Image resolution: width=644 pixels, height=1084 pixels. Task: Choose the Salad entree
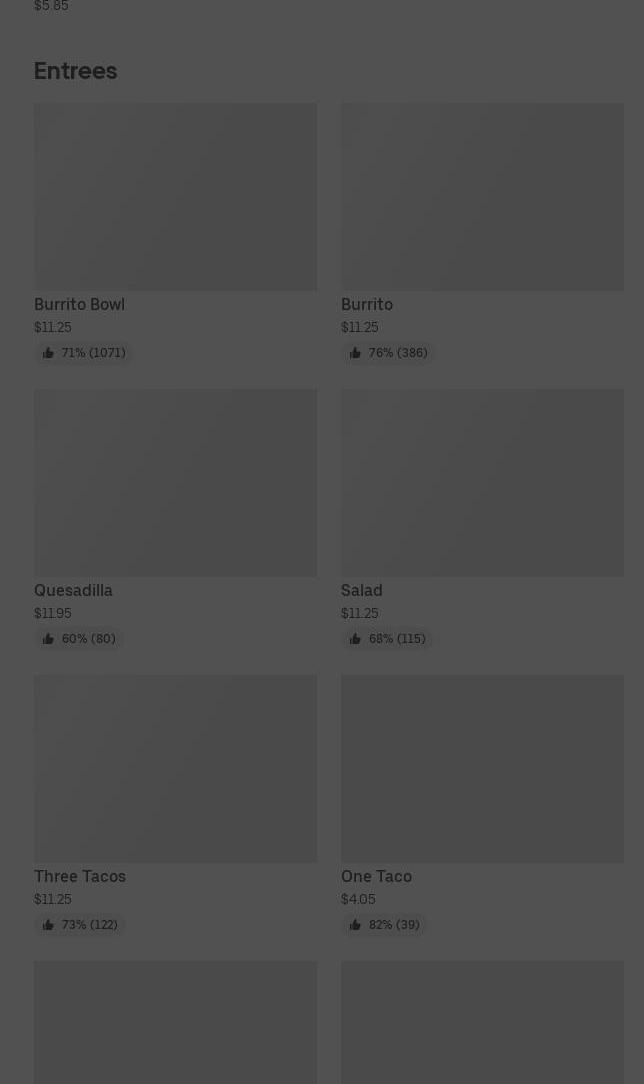(482, 518)
